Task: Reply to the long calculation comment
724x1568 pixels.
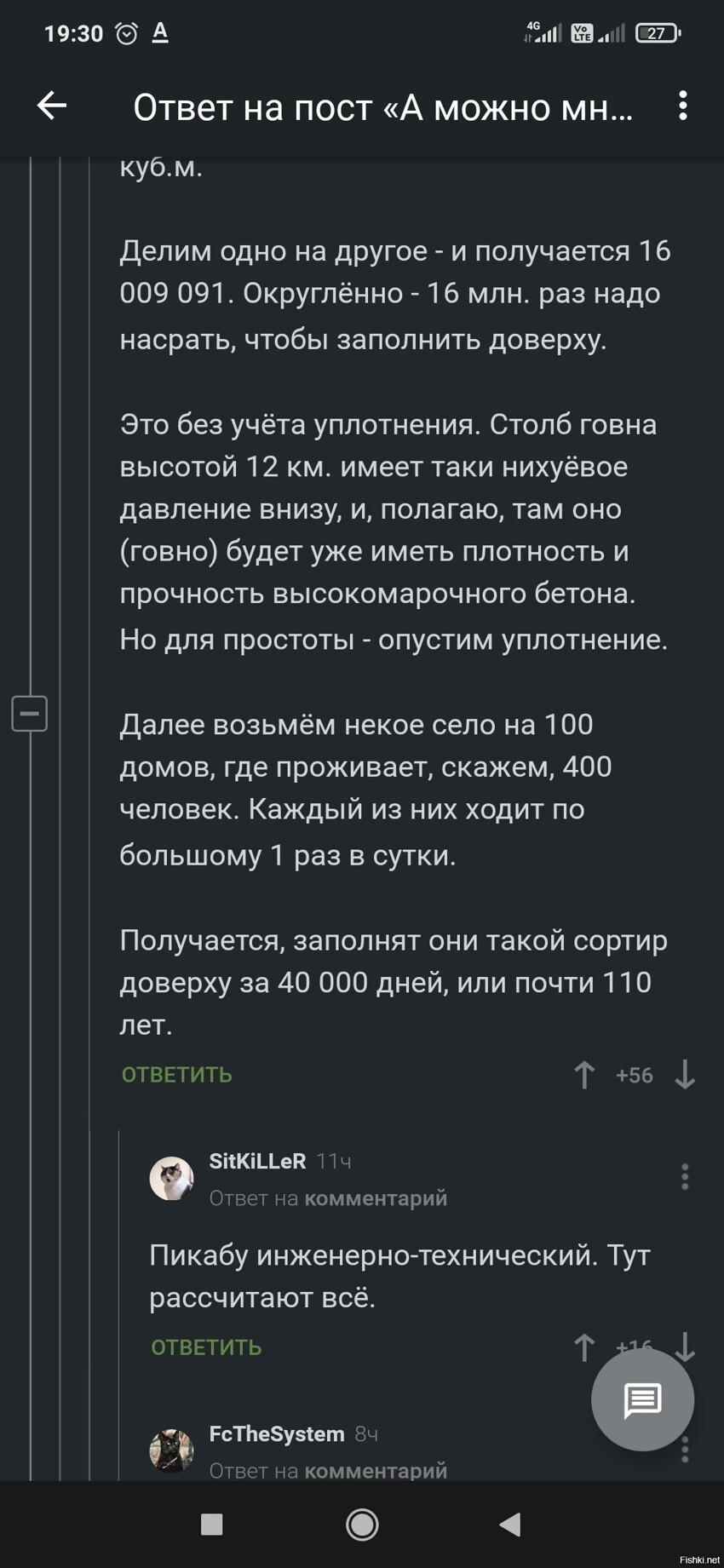Action: point(177,1075)
